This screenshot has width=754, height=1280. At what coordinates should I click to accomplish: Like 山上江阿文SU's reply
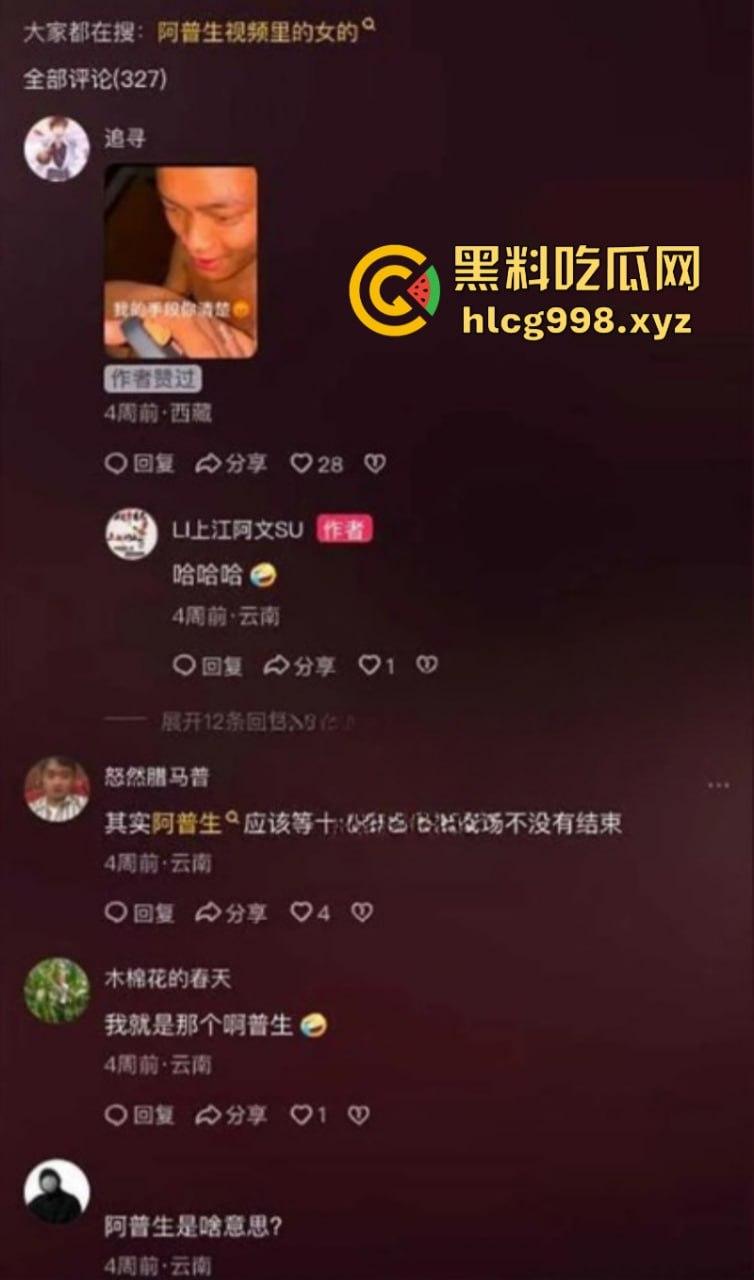click(x=370, y=663)
